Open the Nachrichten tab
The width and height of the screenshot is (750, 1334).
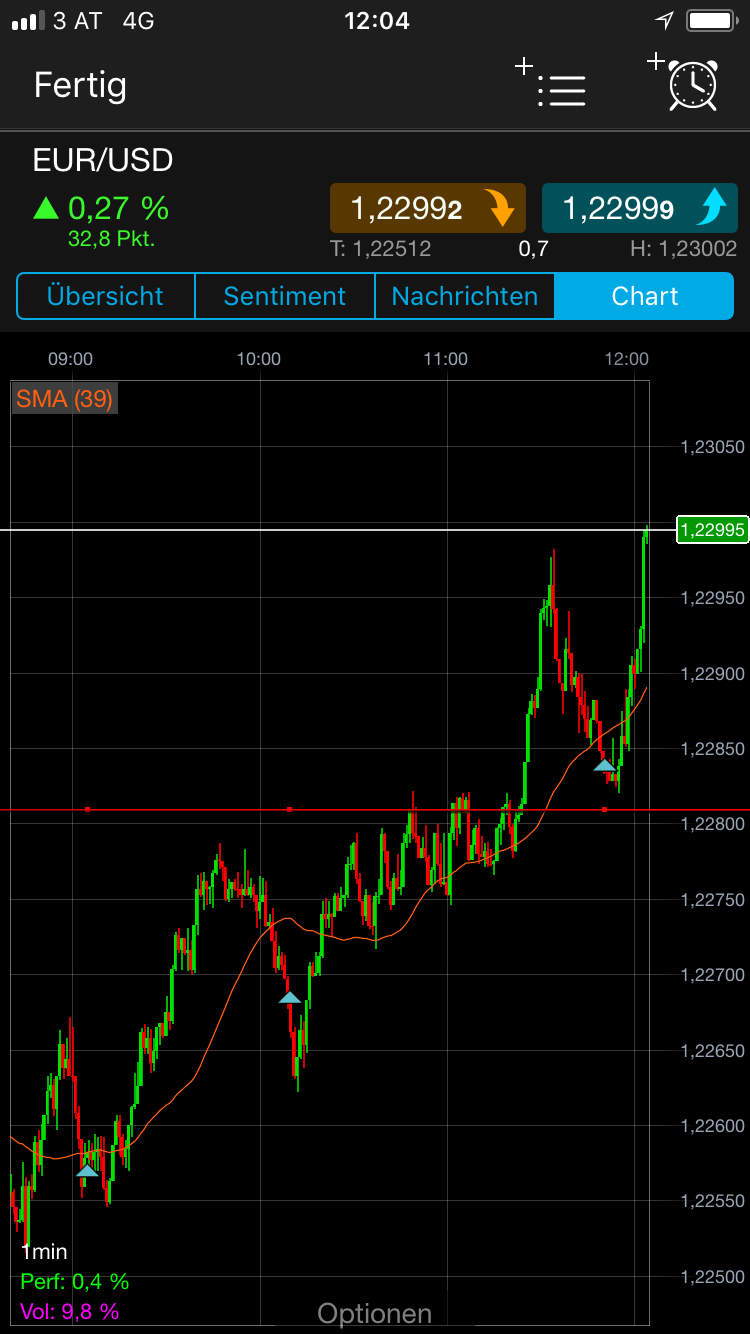464,296
